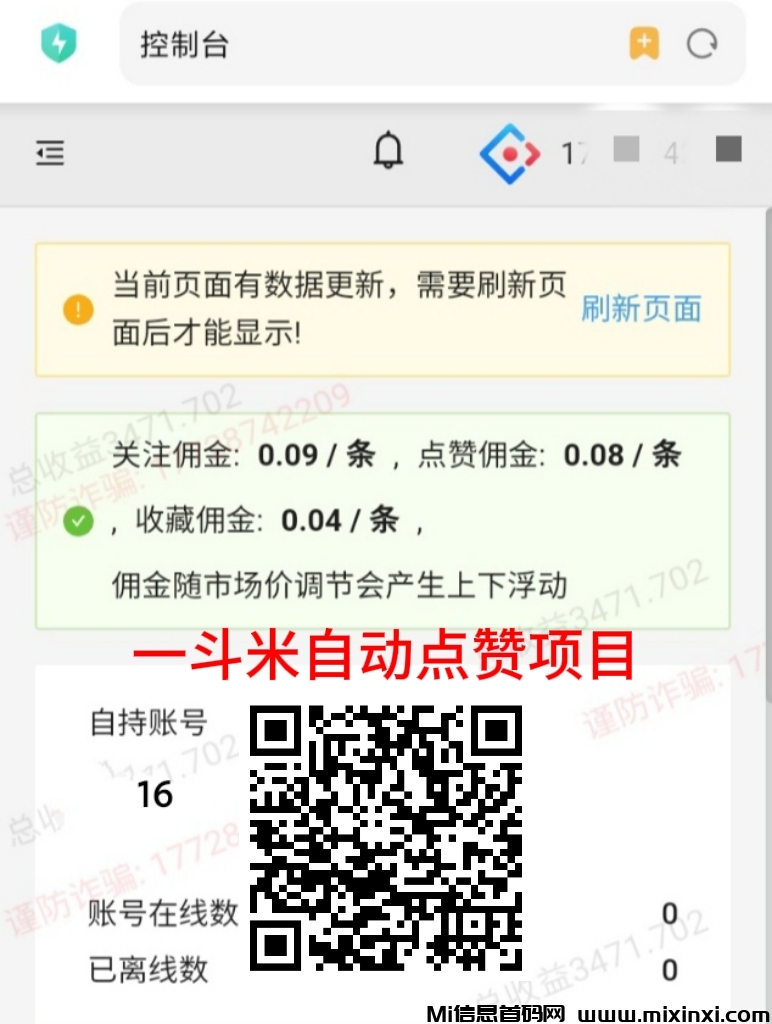Screen dimensions: 772x1024
Task: Select the 控制台 tab in address bar
Action: pos(183,44)
